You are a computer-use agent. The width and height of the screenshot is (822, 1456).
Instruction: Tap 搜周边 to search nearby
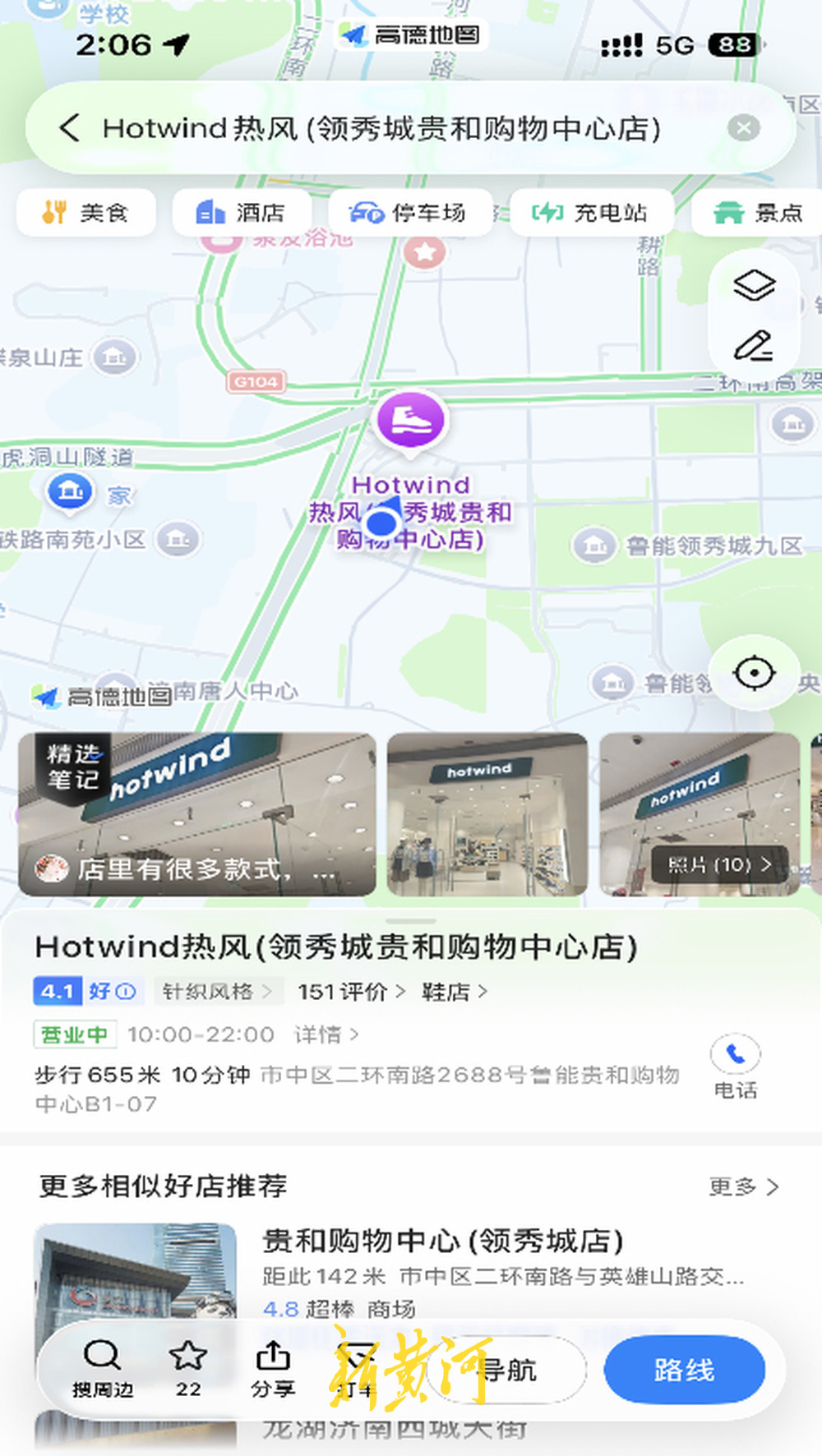(x=102, y=1368)
